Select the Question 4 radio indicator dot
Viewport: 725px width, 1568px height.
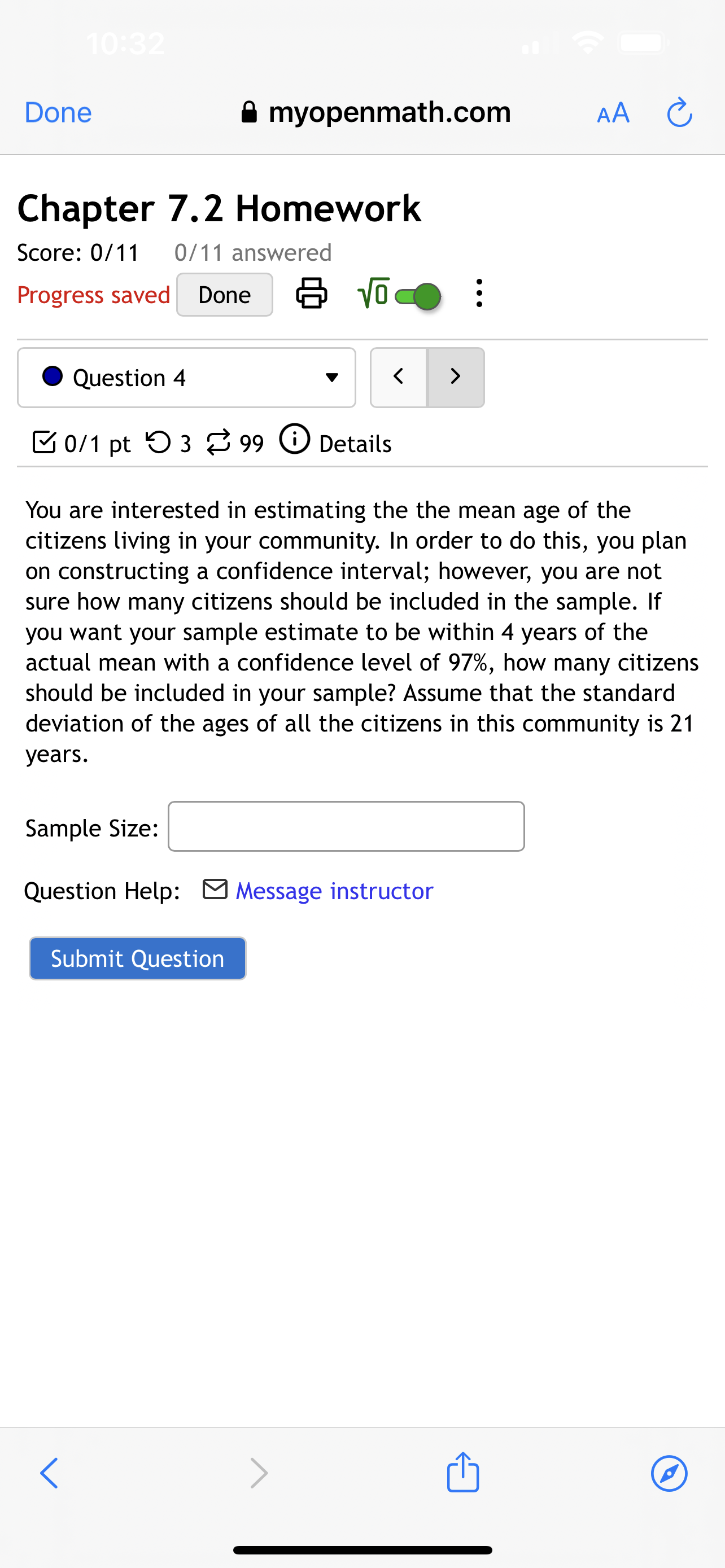point(53,377)
